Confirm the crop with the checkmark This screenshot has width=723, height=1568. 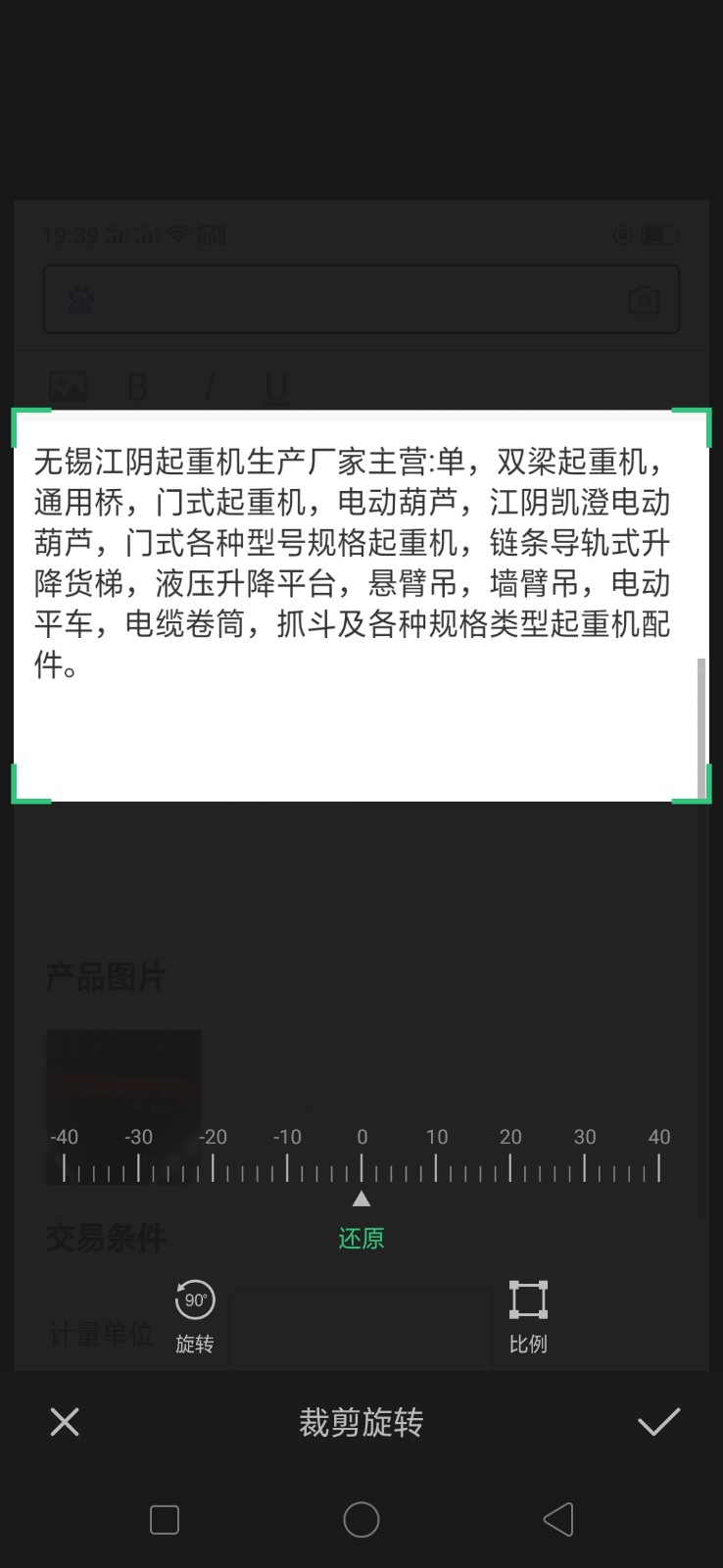(658, 1422)
